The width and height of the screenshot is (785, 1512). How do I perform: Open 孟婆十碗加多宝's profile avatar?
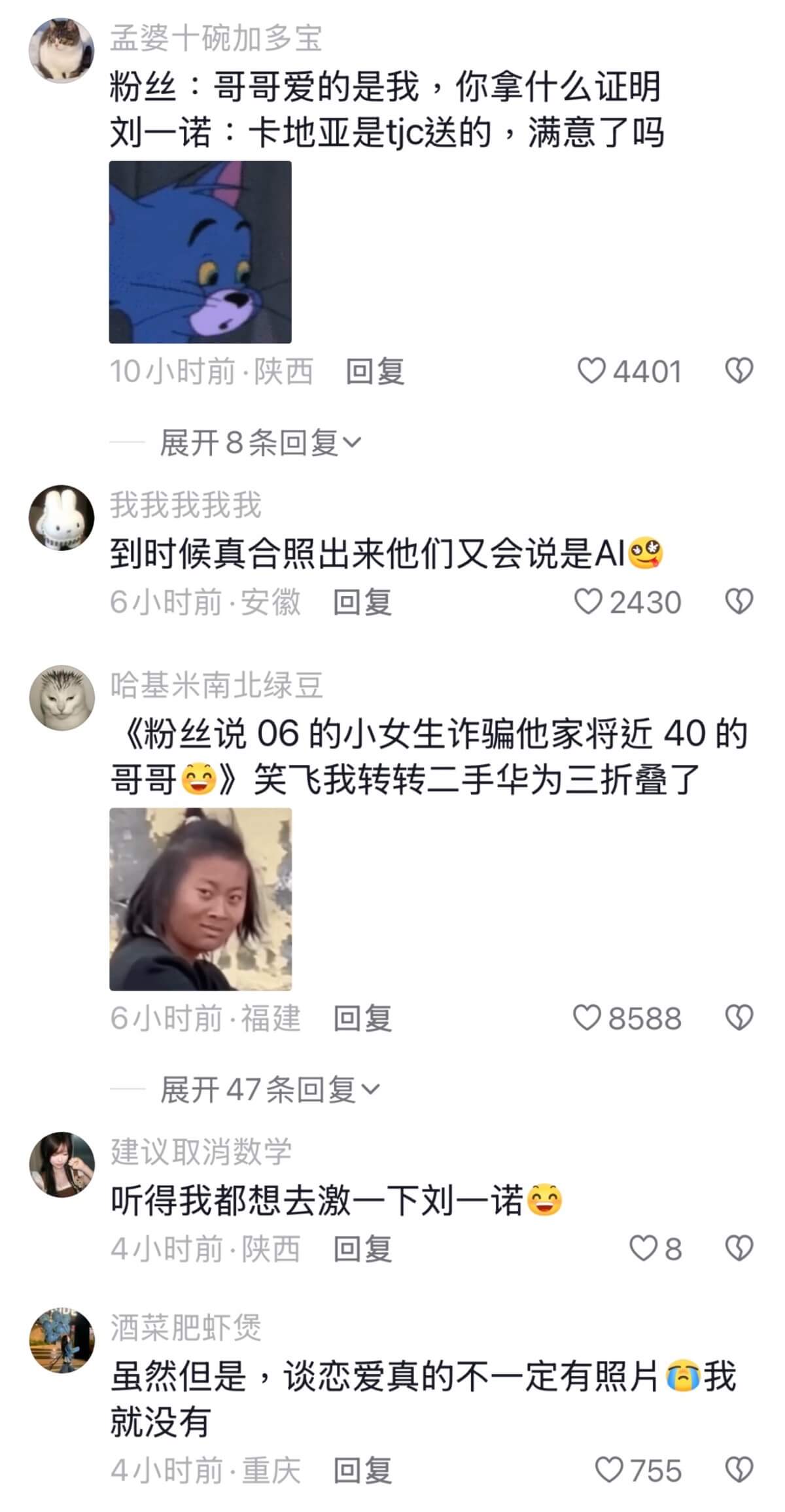point(62,50)
